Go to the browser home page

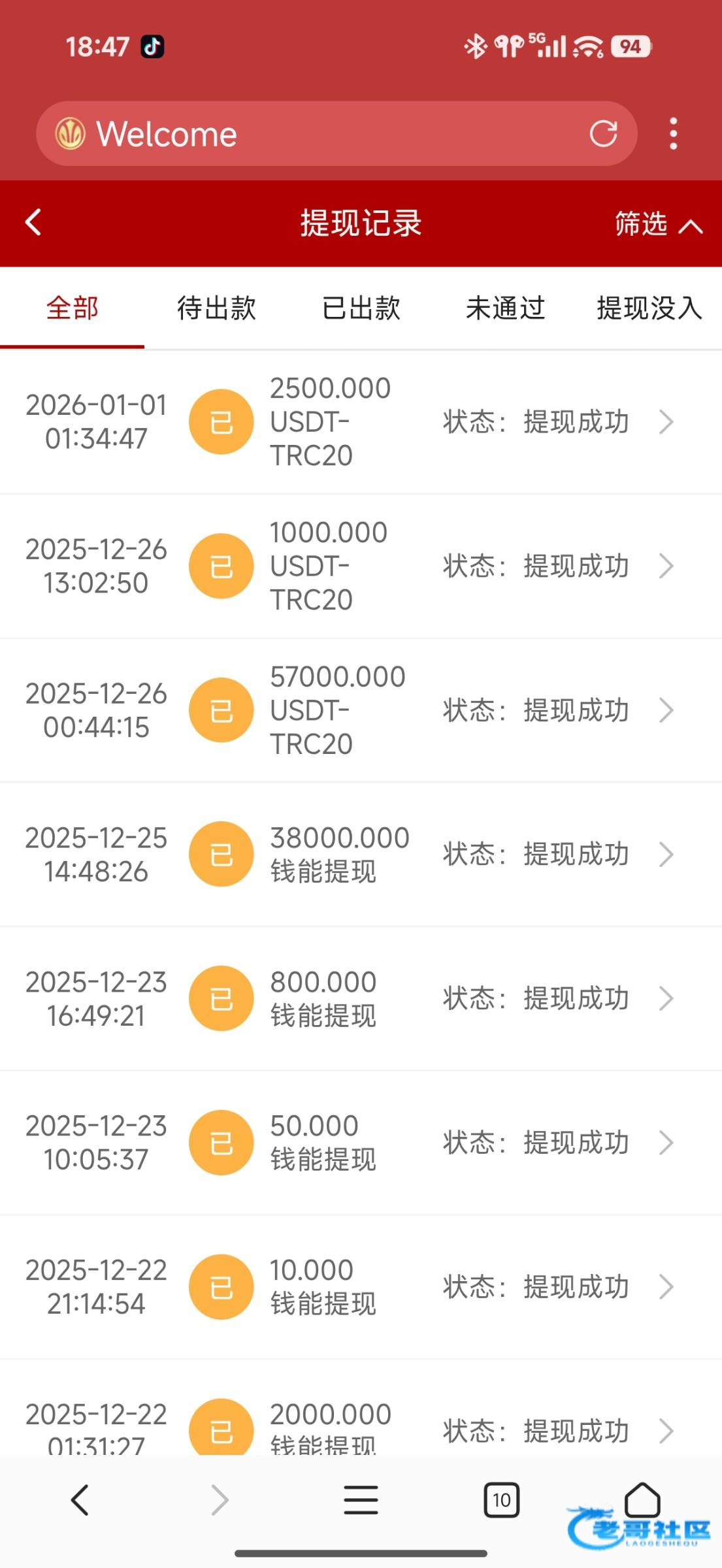[x=642, y=1499]
